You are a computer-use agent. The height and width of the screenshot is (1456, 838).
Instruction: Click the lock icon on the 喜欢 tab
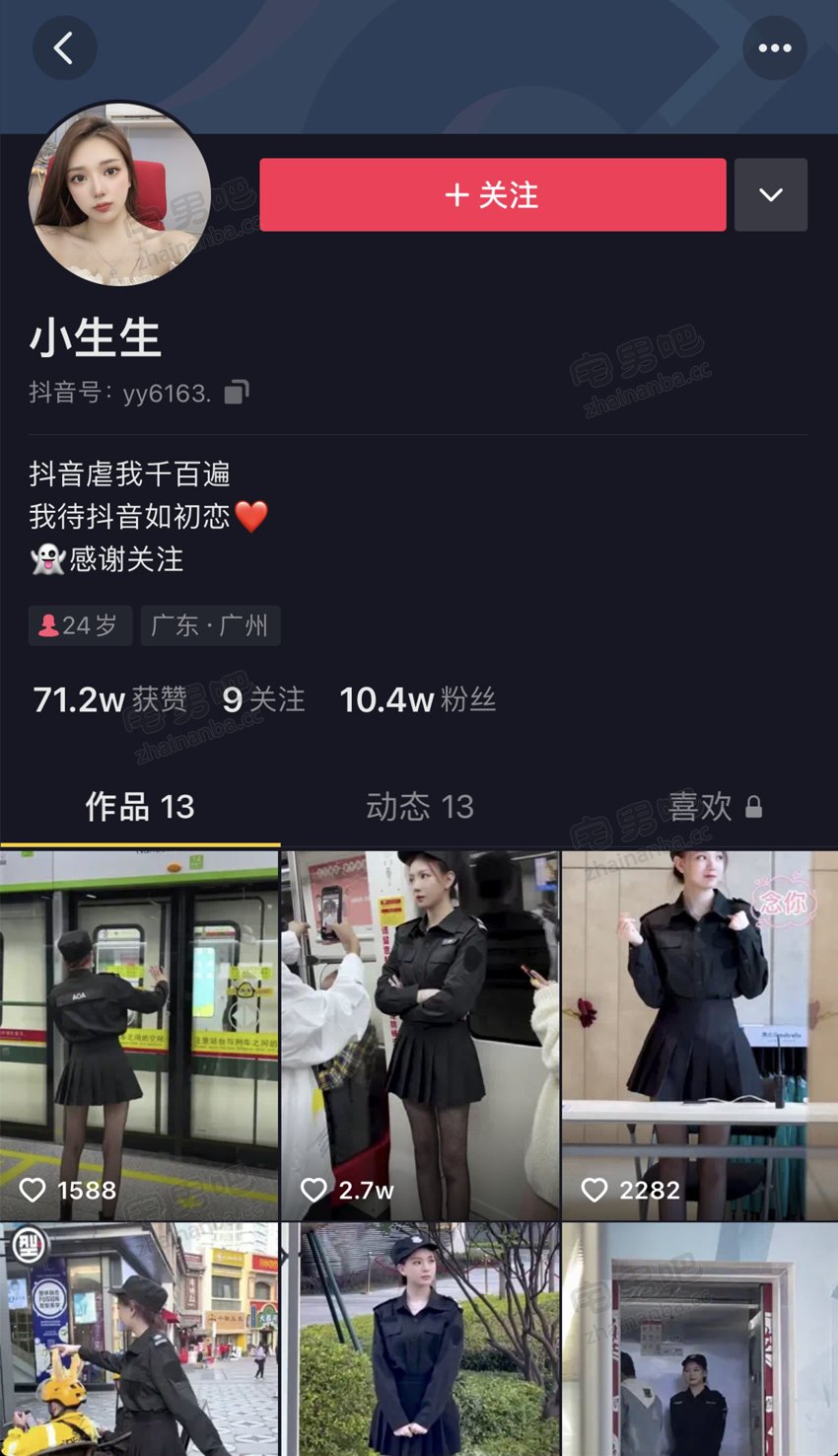coord(753,807)
